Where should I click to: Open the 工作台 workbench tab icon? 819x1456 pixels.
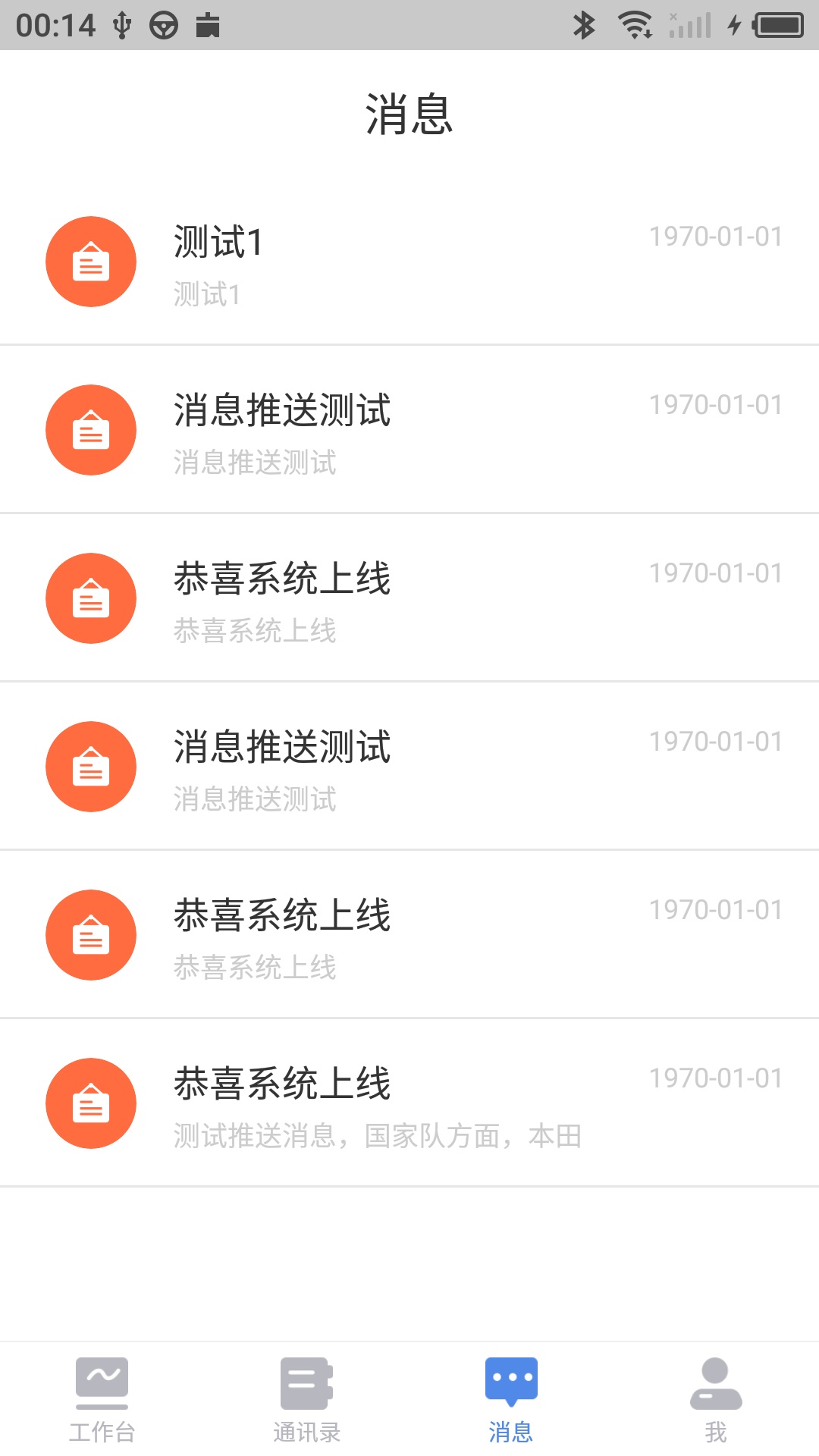click(x=104, y=1382)
